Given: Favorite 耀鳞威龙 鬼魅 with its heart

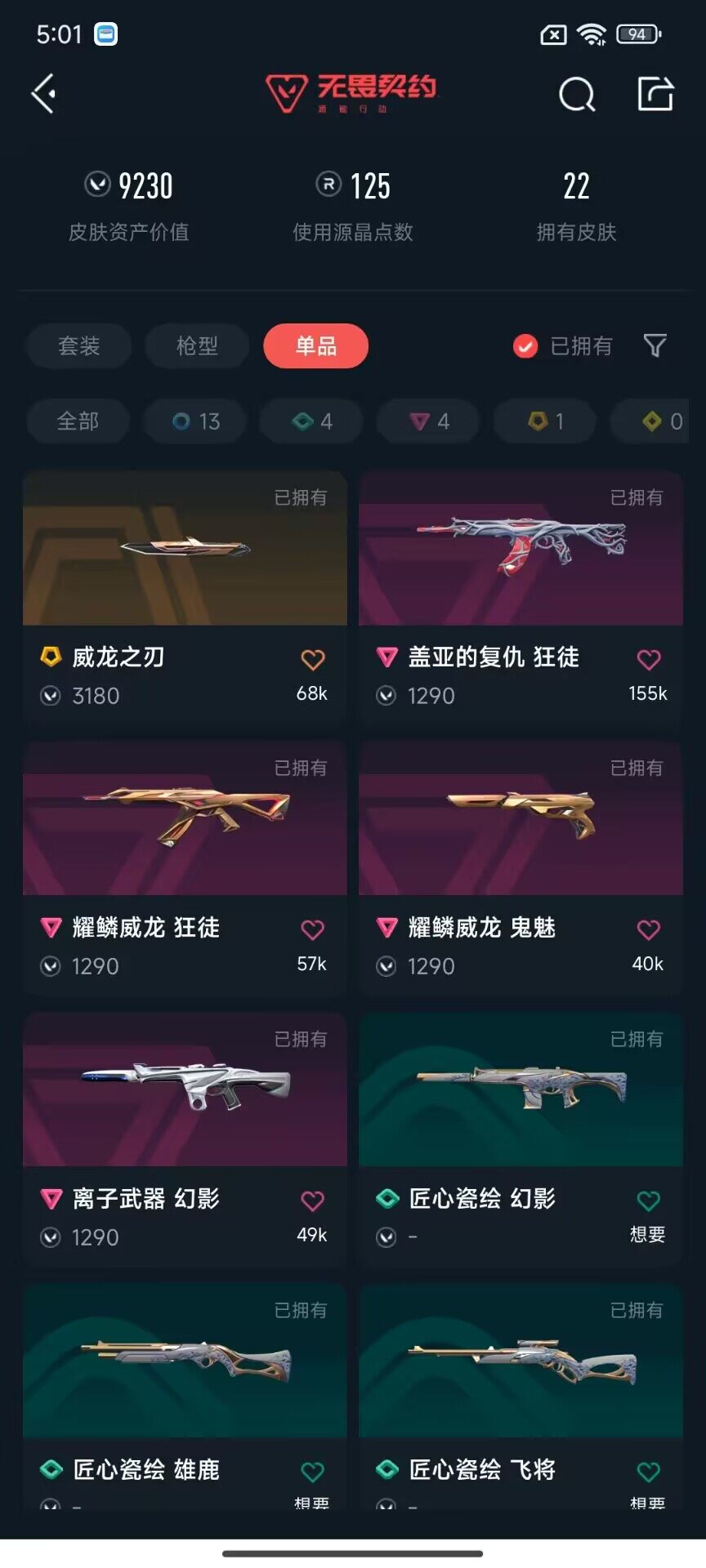Looking at the screenshot, I should pos(648,930).
